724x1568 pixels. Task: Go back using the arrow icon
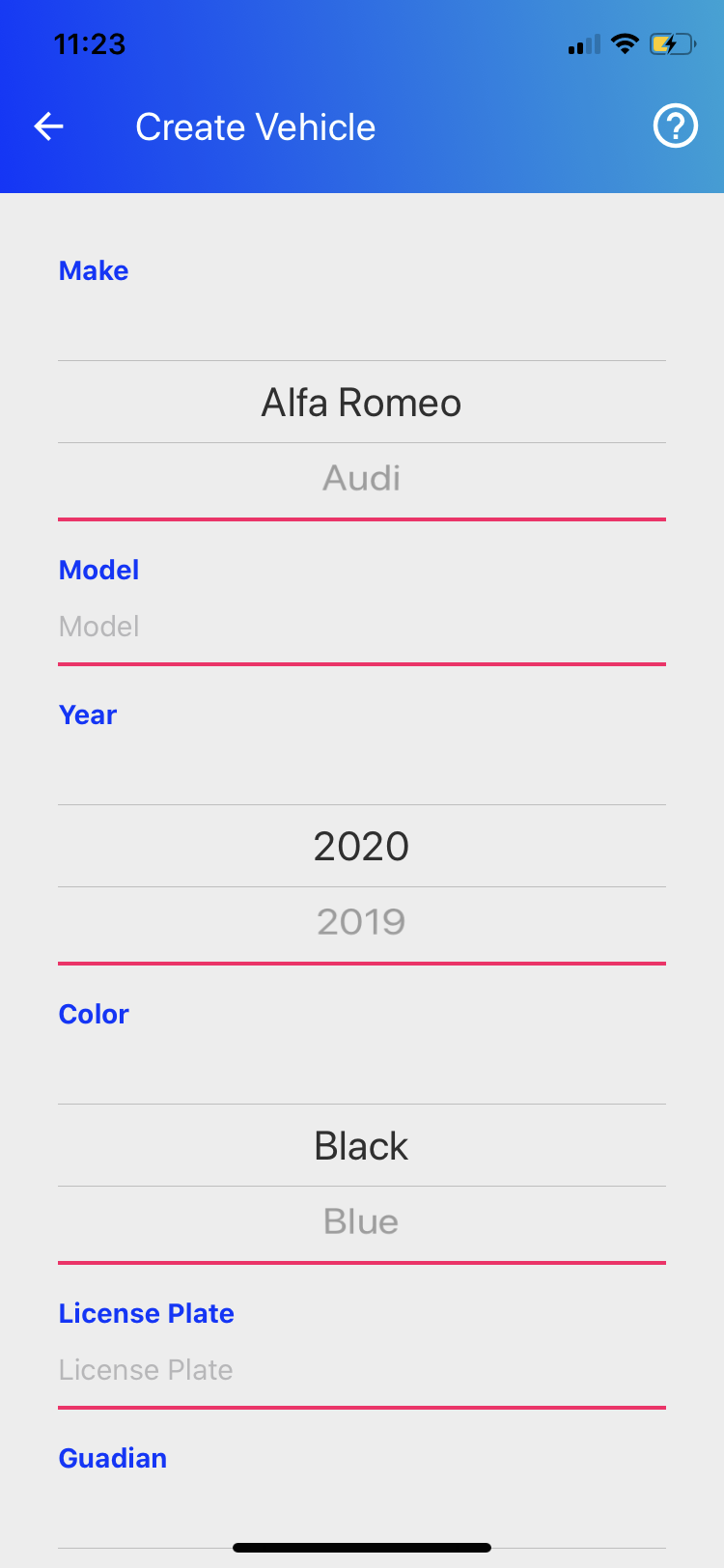pyautogui.click(x=48, y=126)
